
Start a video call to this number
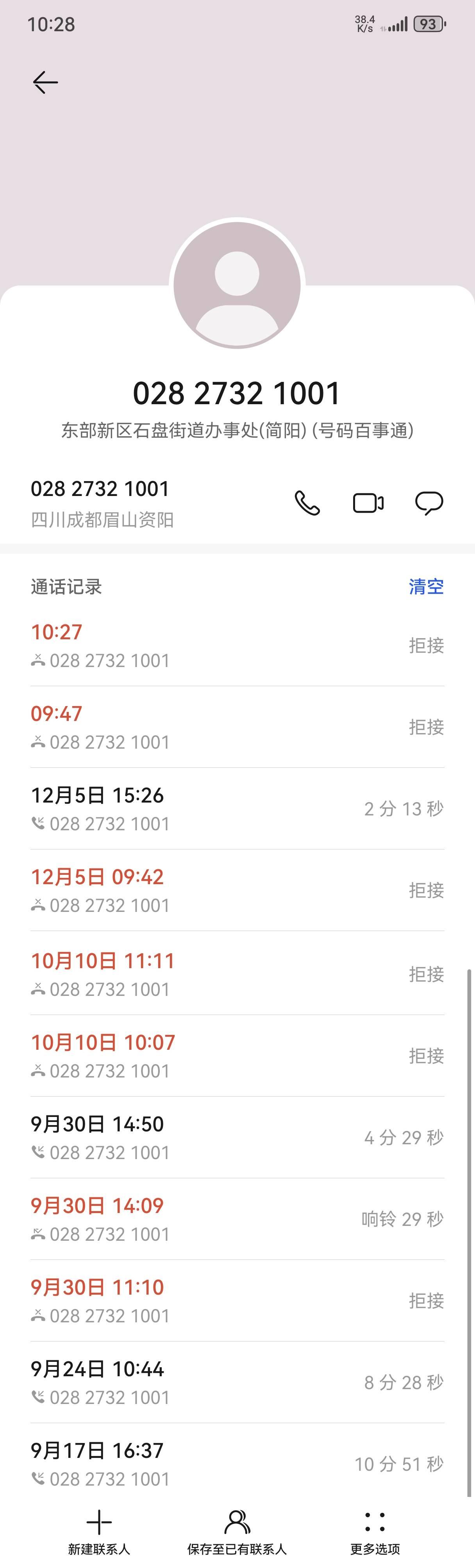pos(368,503)
